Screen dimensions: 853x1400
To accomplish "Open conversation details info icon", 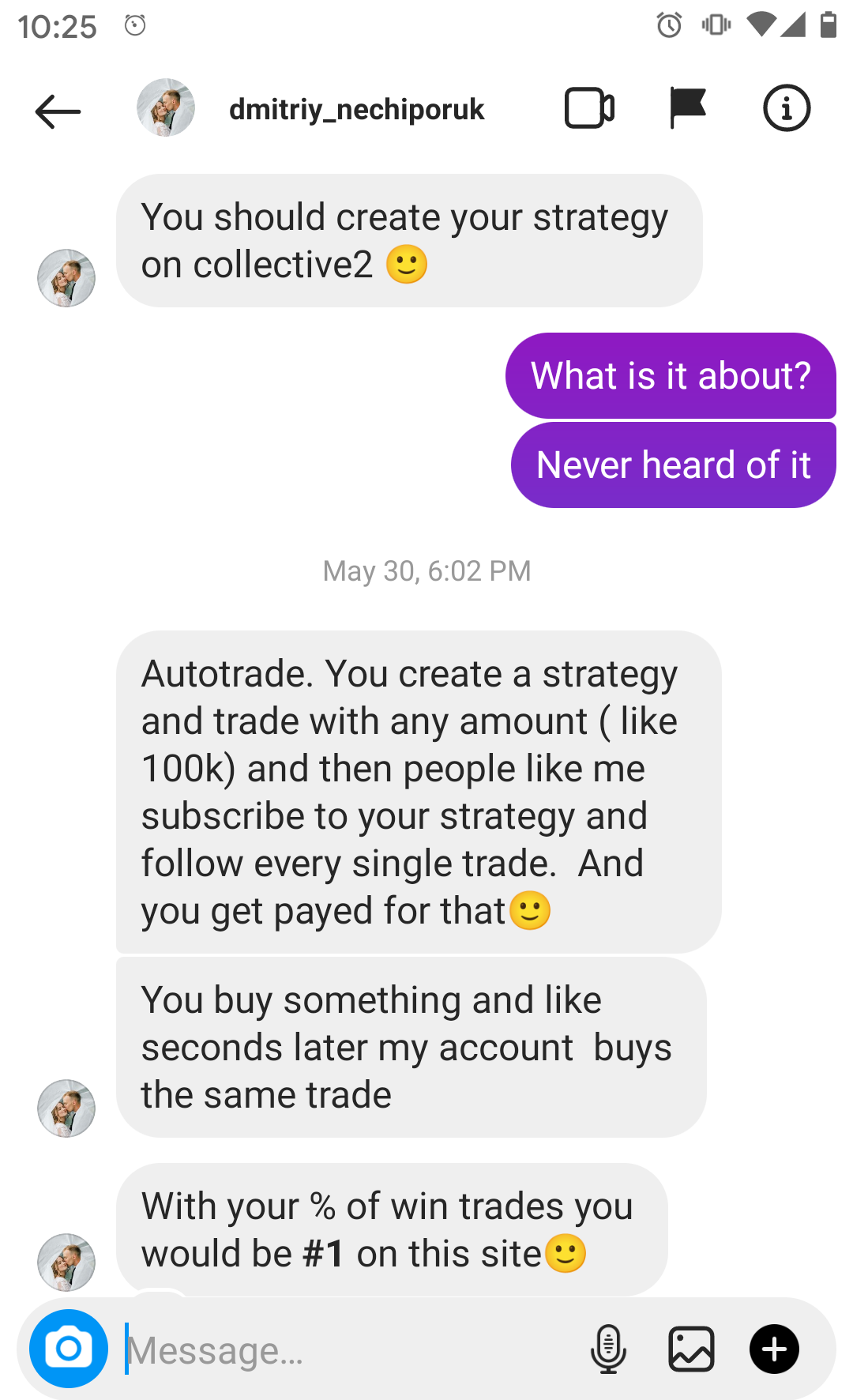I will 787,108.
